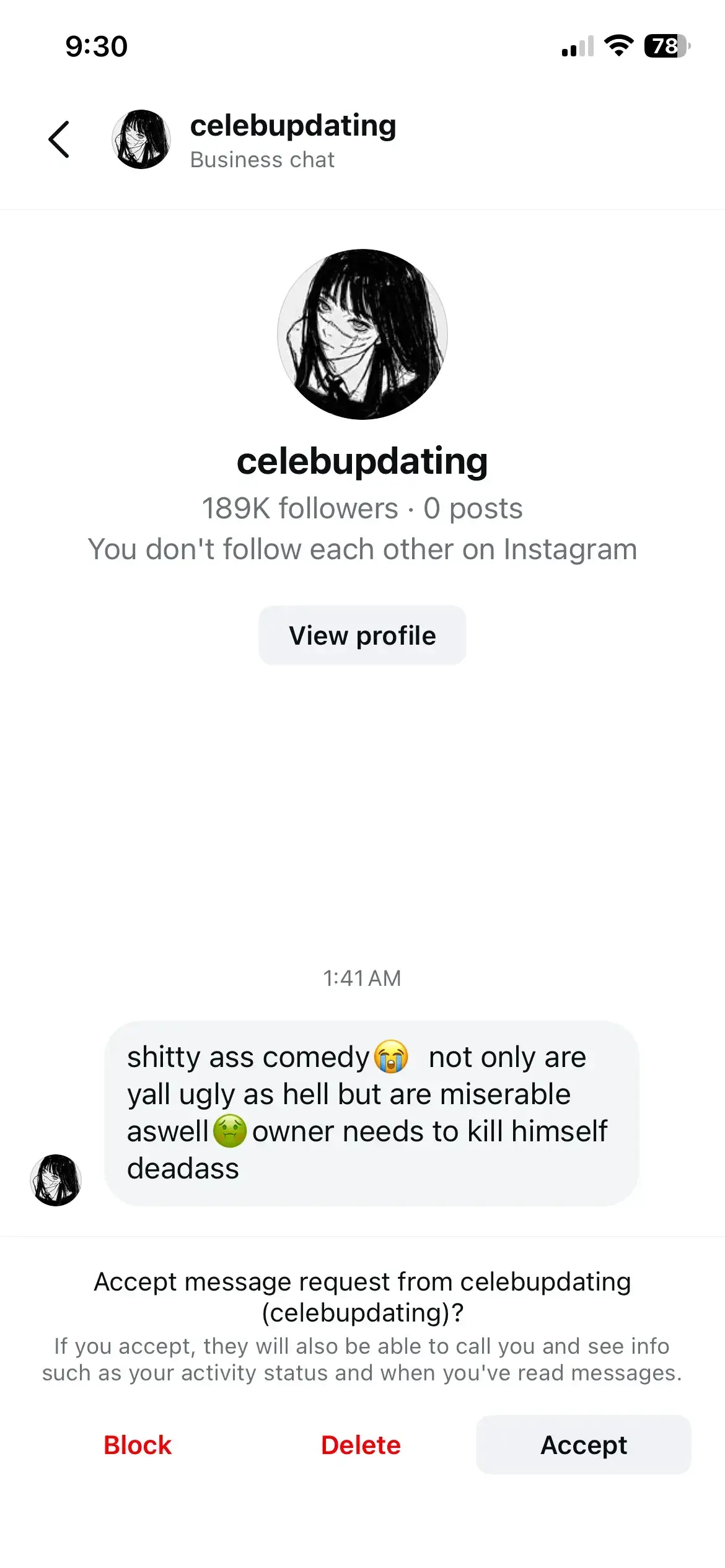Select the small avatar beside the message bubble
Viewport: 725px width, 1568px height.
[x=56, y=1179]
